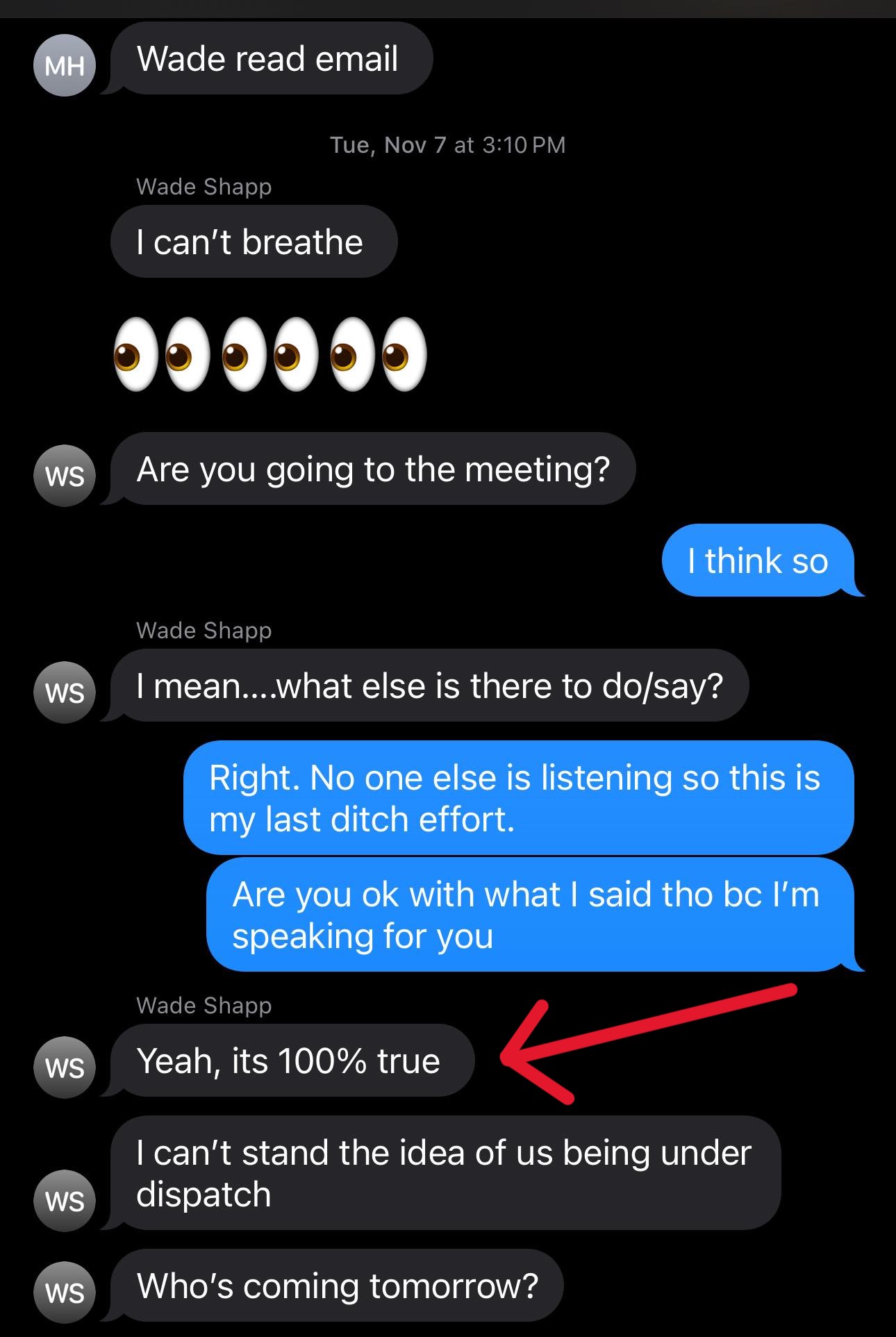This screenshot has width=896, height=1337.
Task: Tap WS avatar beside 'Who's coming tomorrow?'
Action: pos(65,1293)
